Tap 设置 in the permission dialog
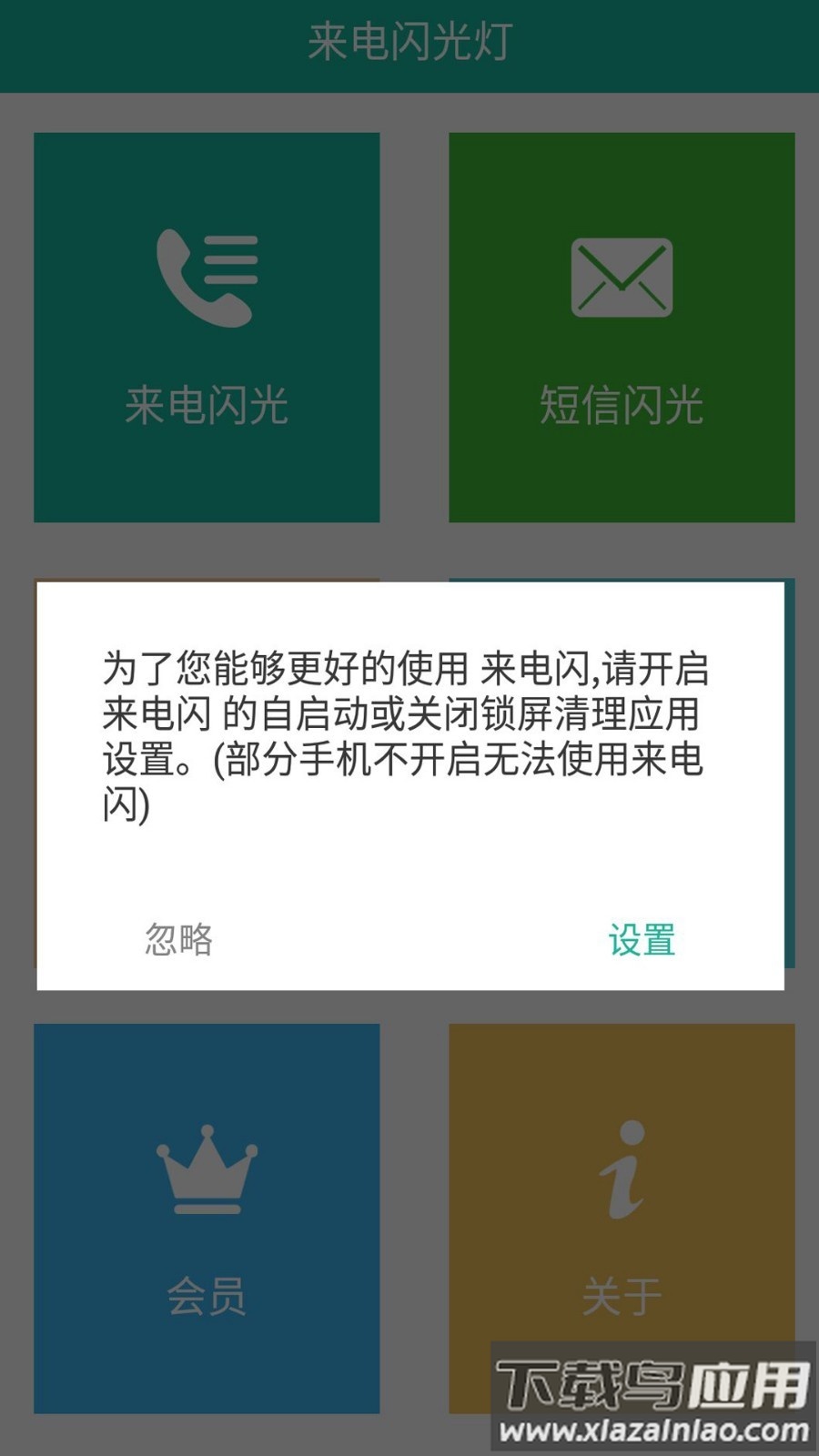The height and width of the screenshot is (1456, 819). (642, 939)
